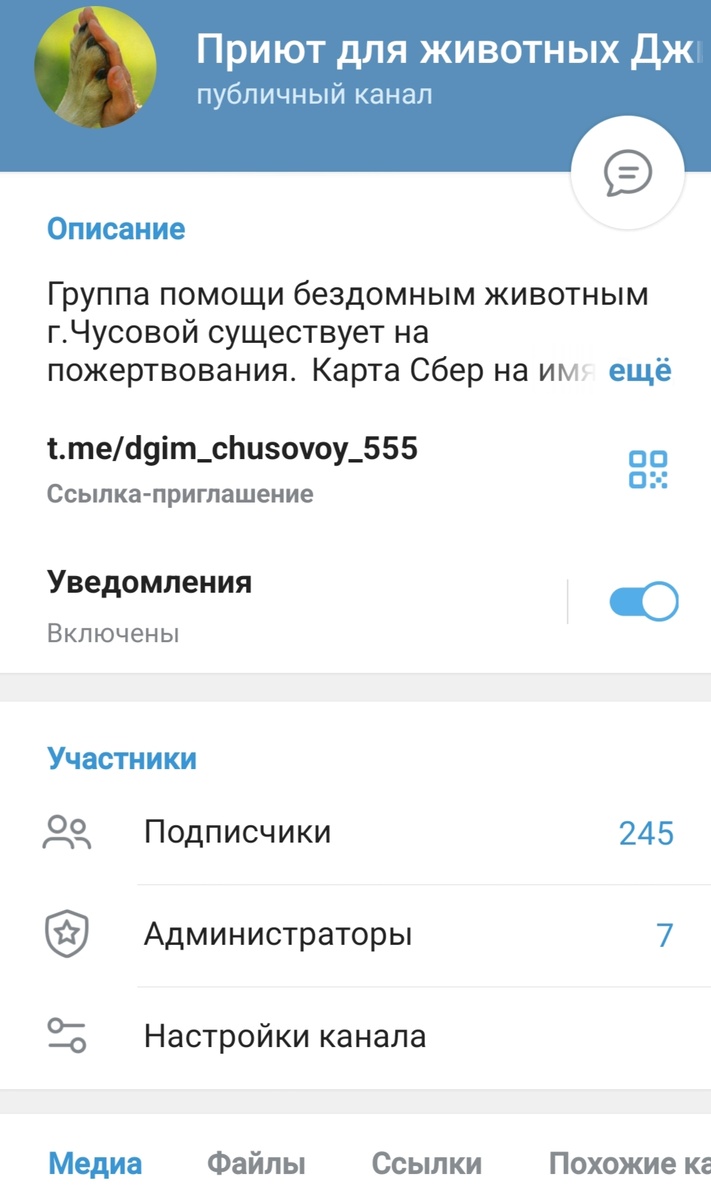Show the channel QR code
The image size is (711, 1200).
click(x=648, y=469)
